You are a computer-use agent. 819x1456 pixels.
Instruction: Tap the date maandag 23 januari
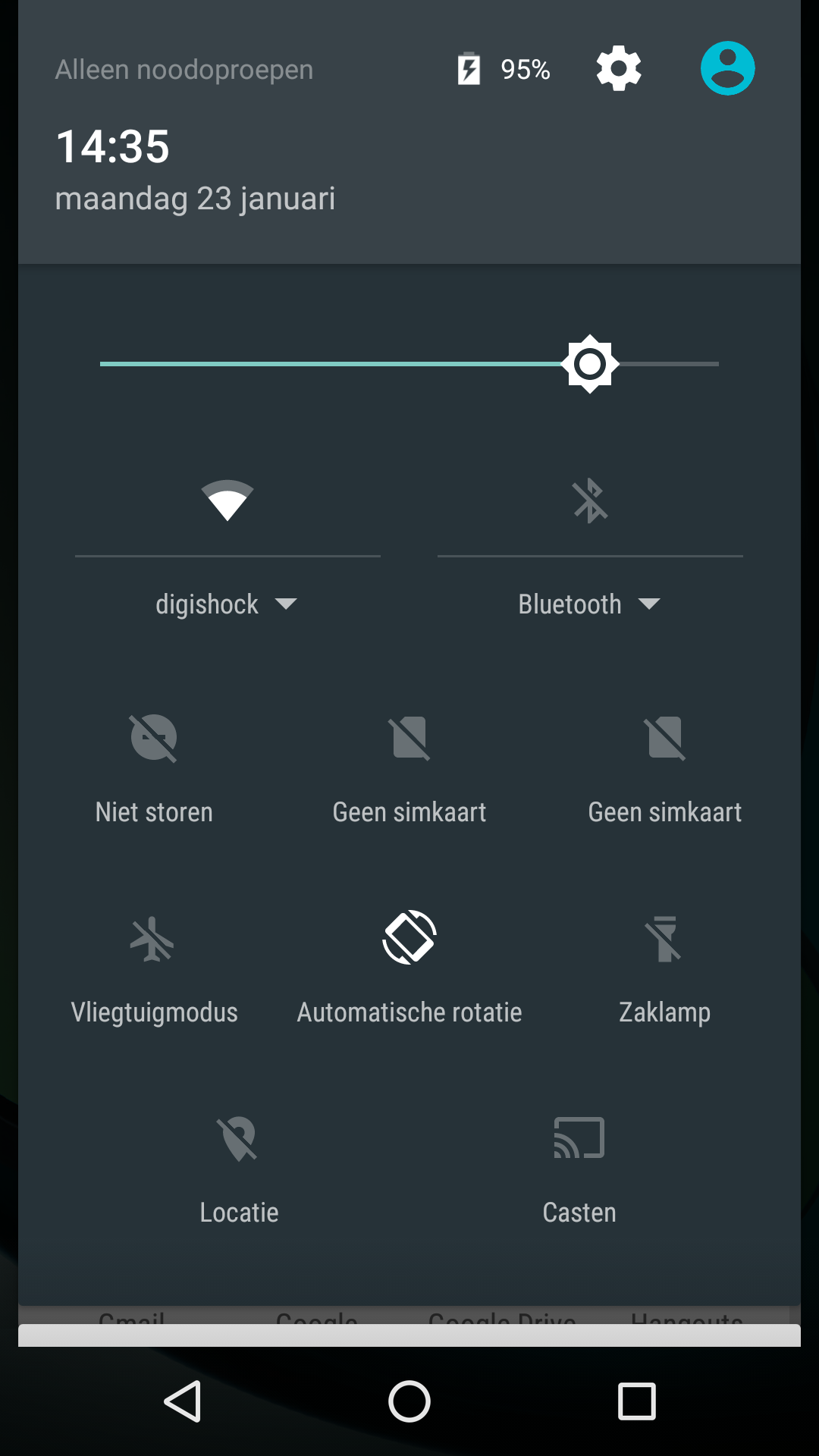195,199
